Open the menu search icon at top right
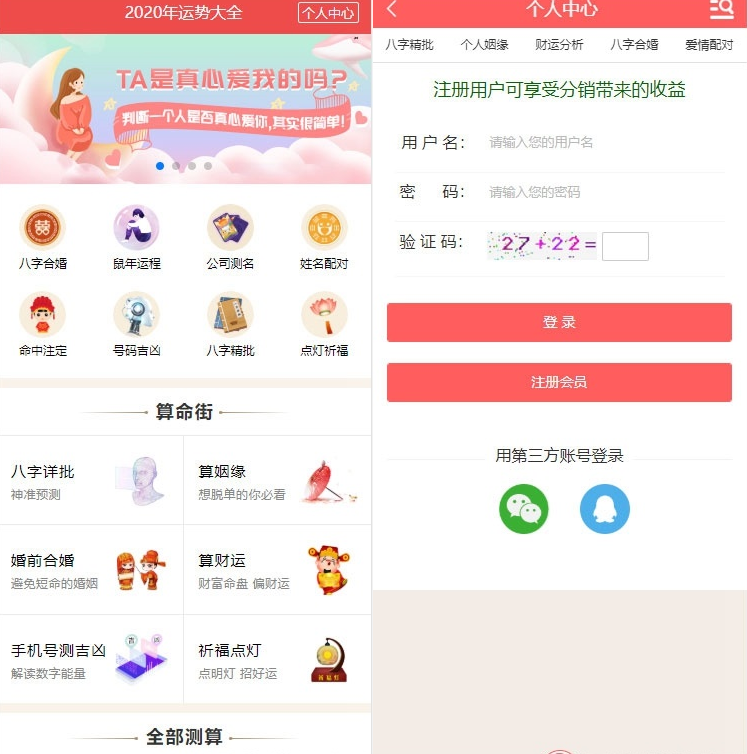Screen dimensions: 747x754 click(x=721, y=10)
